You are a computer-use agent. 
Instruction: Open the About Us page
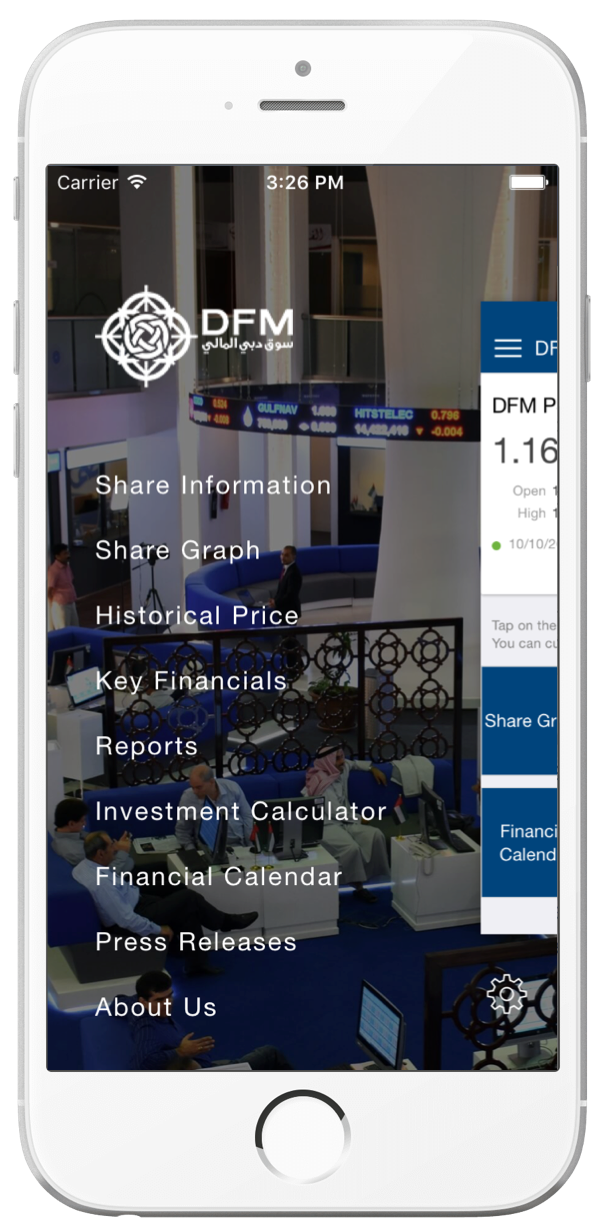(x=156, y=1007)
